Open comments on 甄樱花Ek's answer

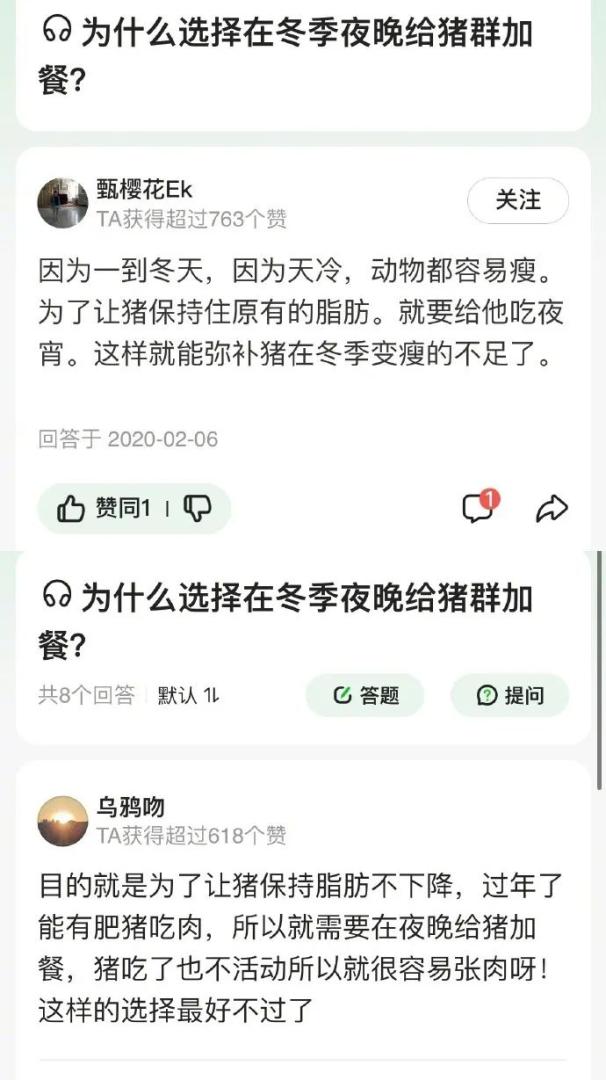coord(478,508)
